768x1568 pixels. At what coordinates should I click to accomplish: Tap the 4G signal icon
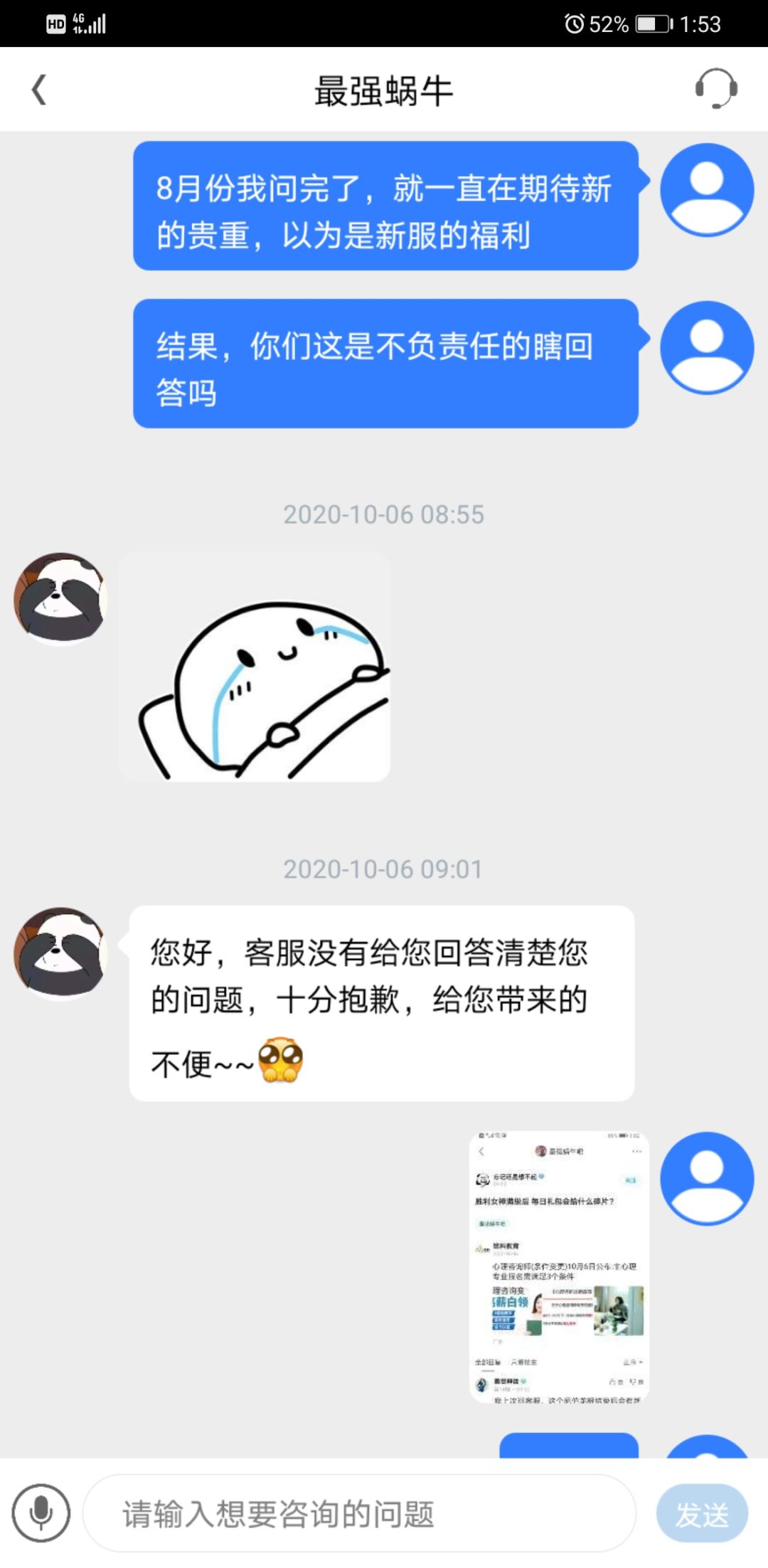(x=90, y=23)
